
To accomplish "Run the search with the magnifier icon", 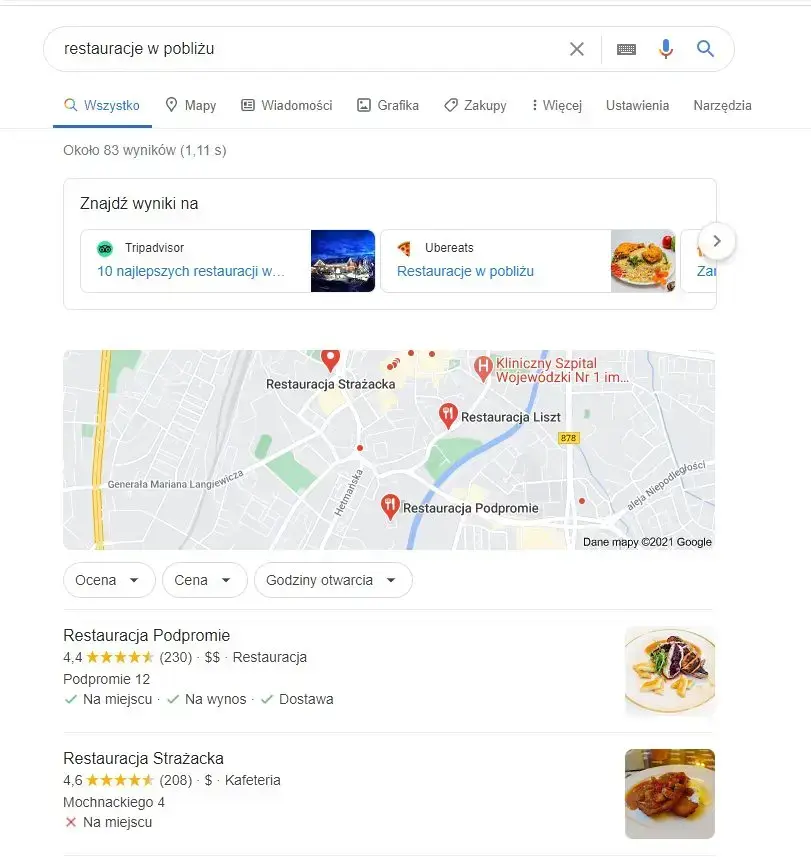I will point(706,49).
